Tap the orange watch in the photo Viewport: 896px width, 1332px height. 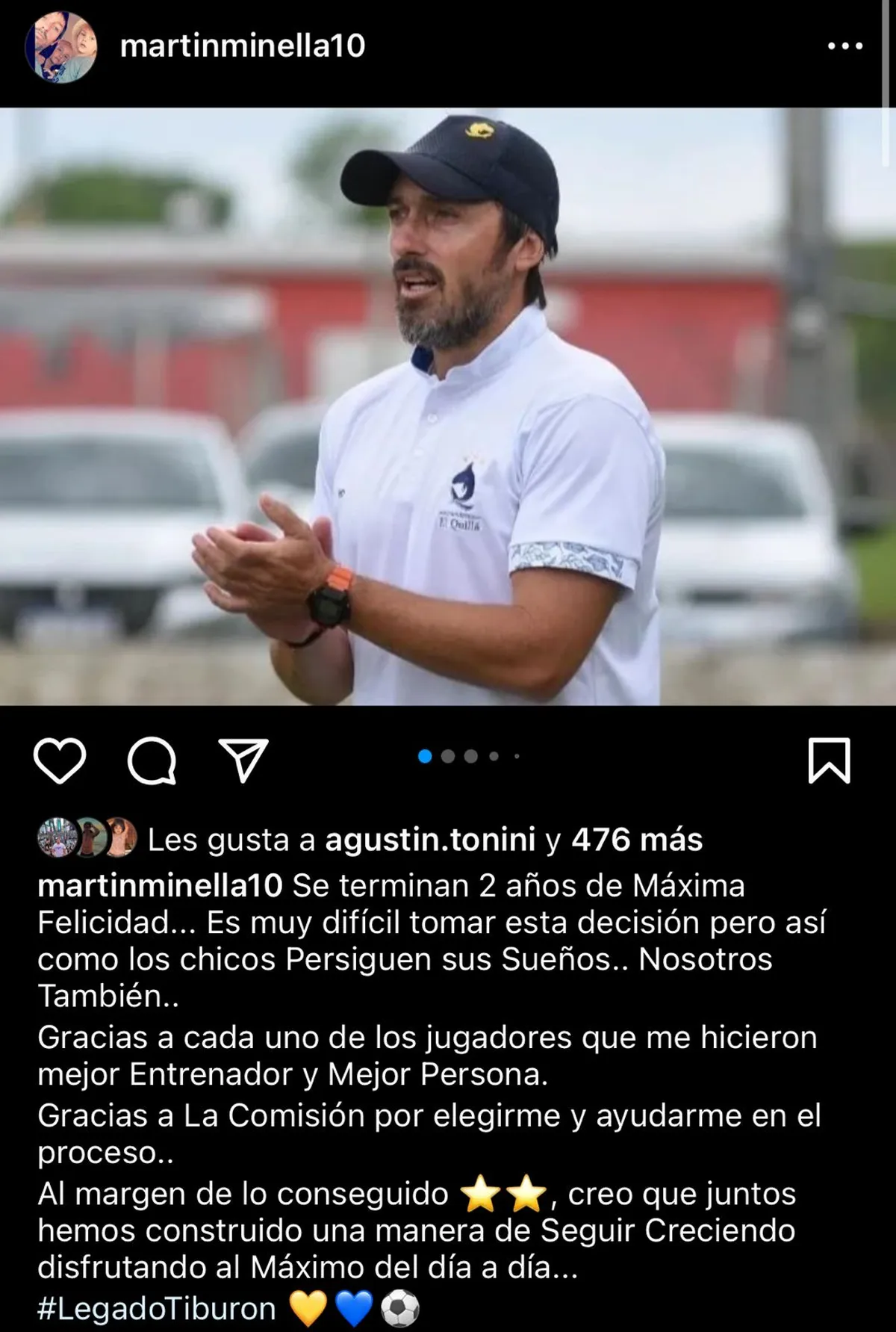point(329,605)
